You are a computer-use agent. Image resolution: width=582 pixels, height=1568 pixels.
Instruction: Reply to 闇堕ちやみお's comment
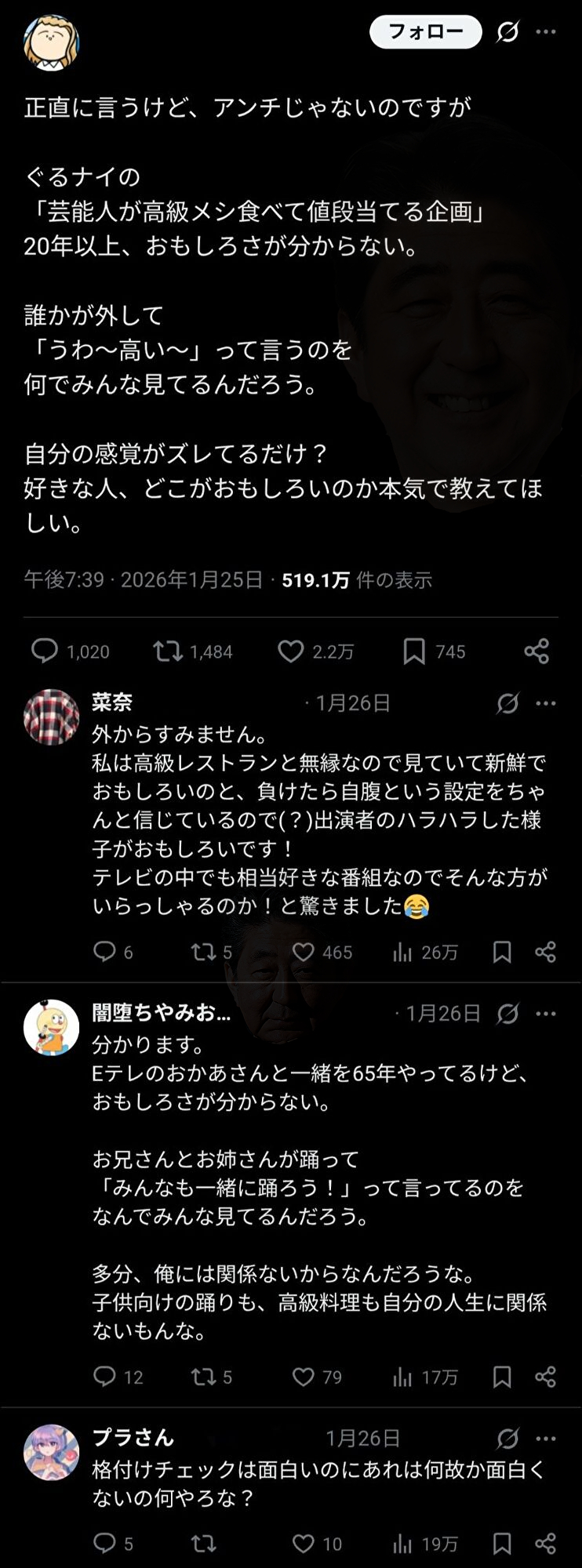pos(104,1377)
